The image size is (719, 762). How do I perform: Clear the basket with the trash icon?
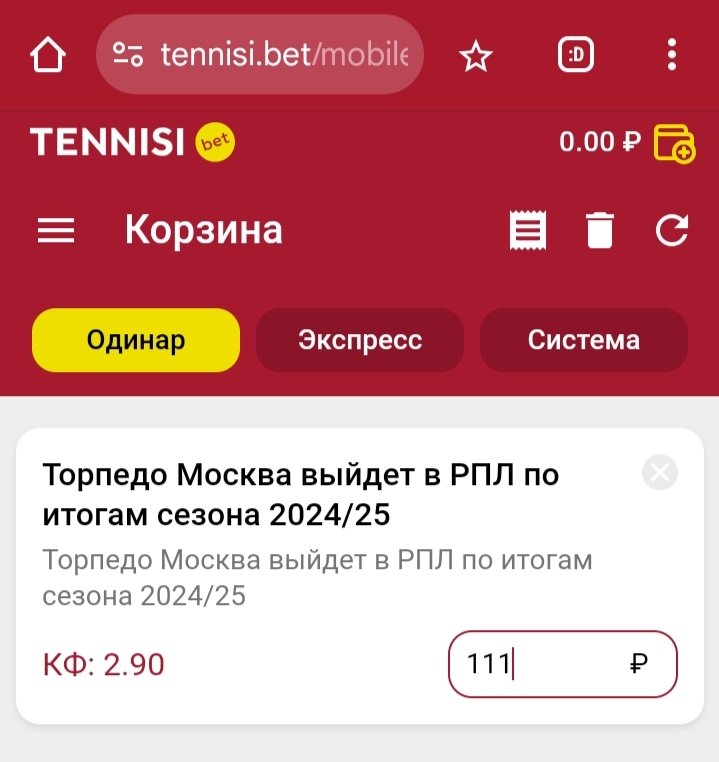click(x=599, y=231)
